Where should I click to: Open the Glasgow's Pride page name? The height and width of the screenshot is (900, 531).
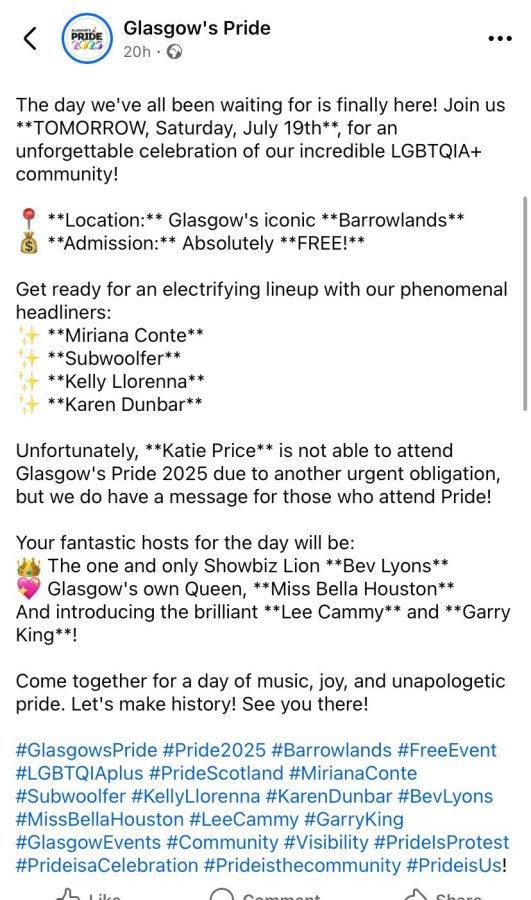197,28
